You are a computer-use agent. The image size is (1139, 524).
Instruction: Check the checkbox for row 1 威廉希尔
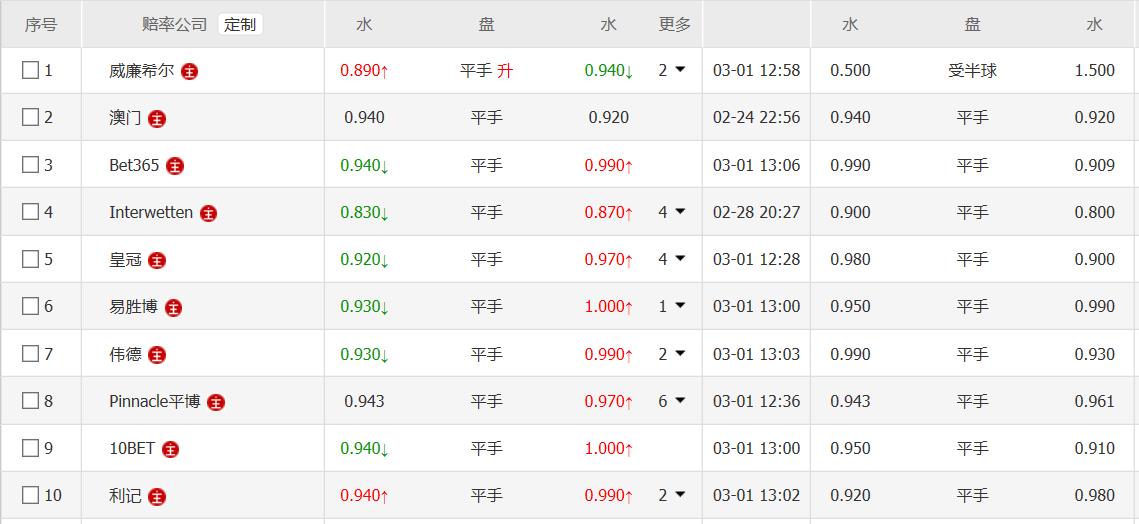31,70
